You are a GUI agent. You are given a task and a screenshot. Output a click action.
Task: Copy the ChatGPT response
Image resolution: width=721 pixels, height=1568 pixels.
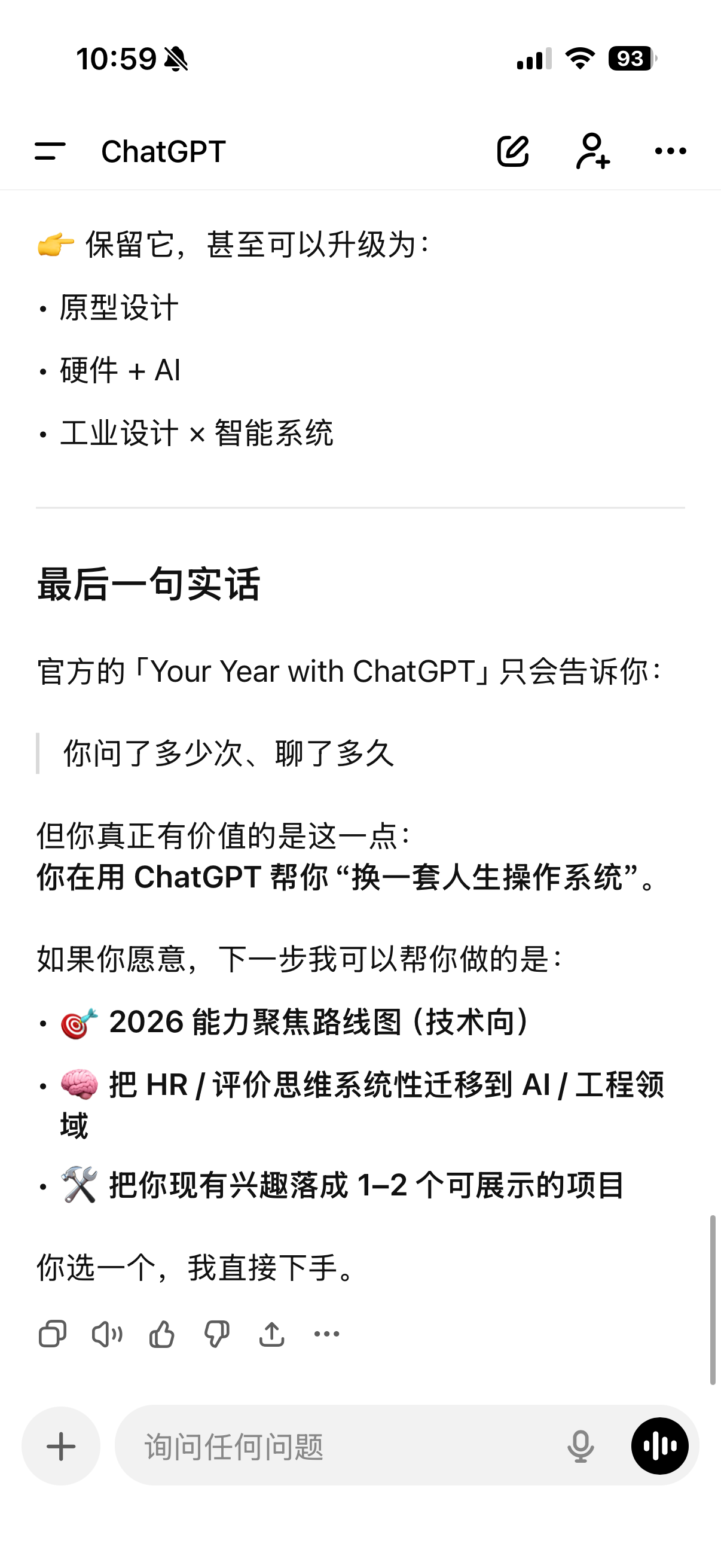53,1334
